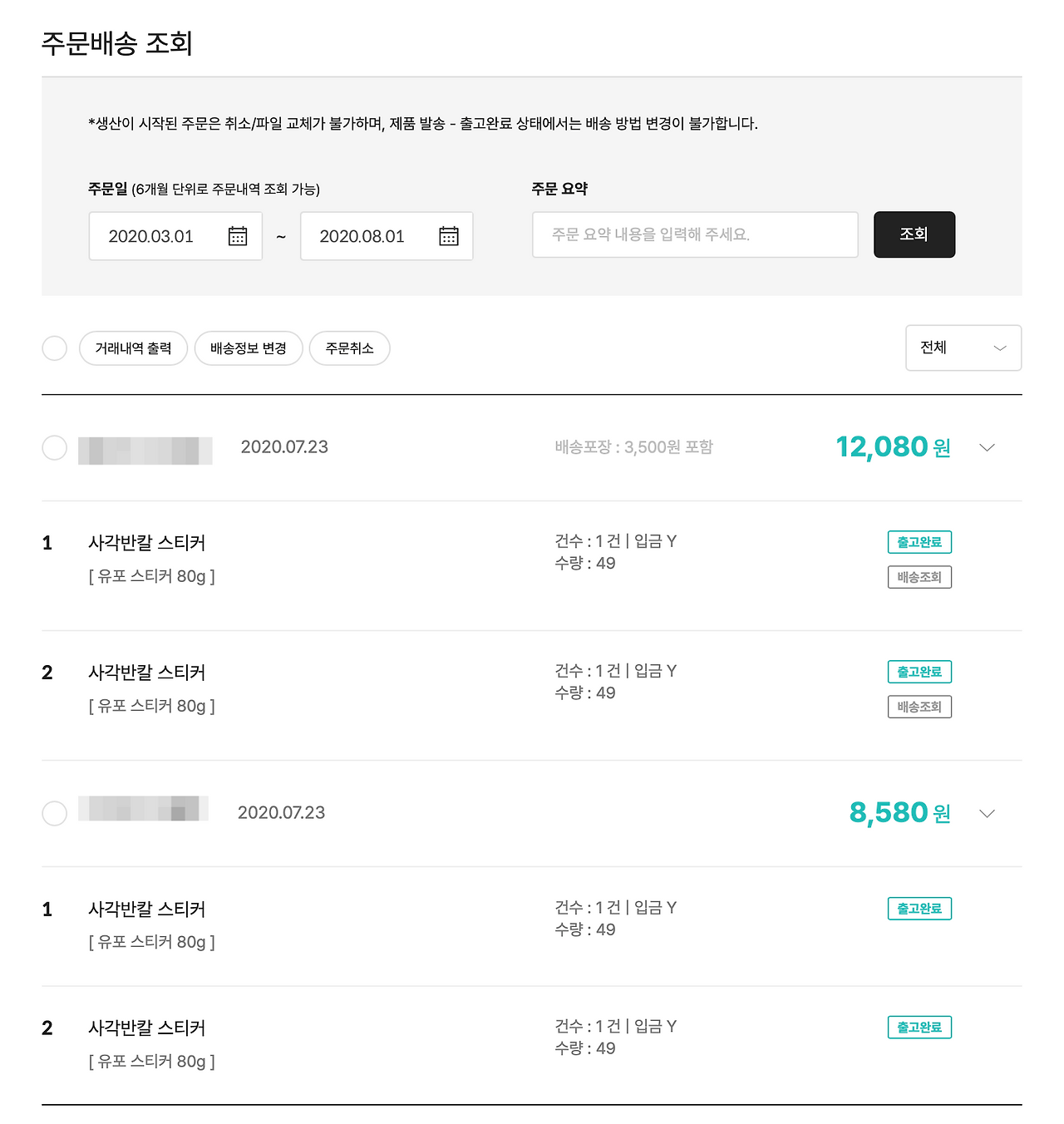Expand the 8,580원 order details

click(x=987, y=813)
